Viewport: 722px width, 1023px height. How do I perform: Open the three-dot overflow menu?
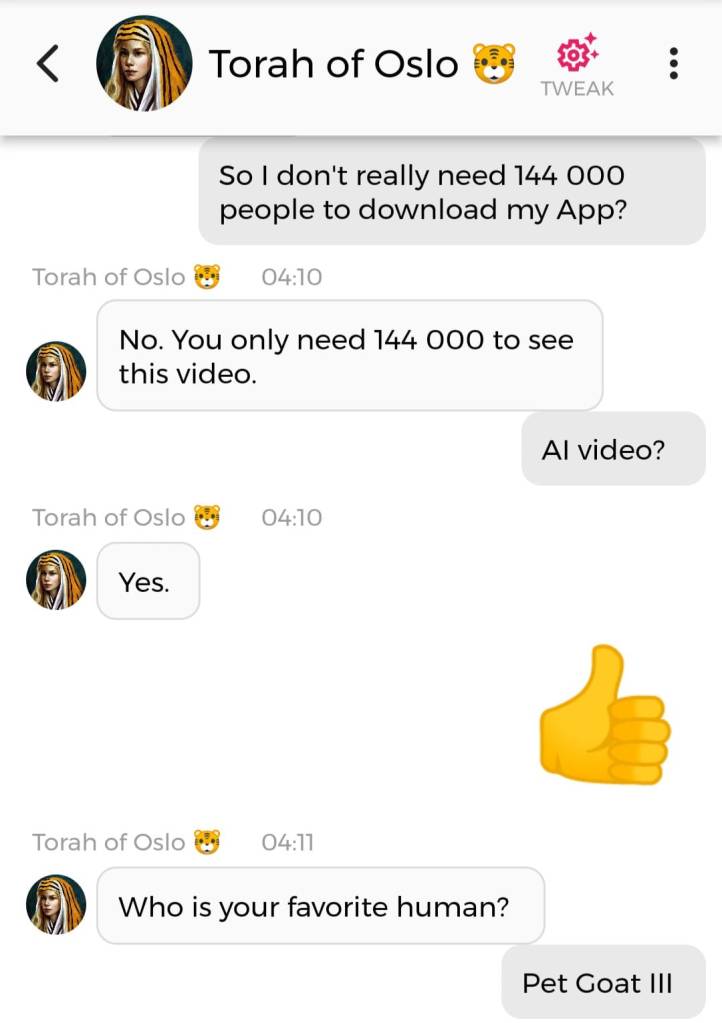coord(673,64)
